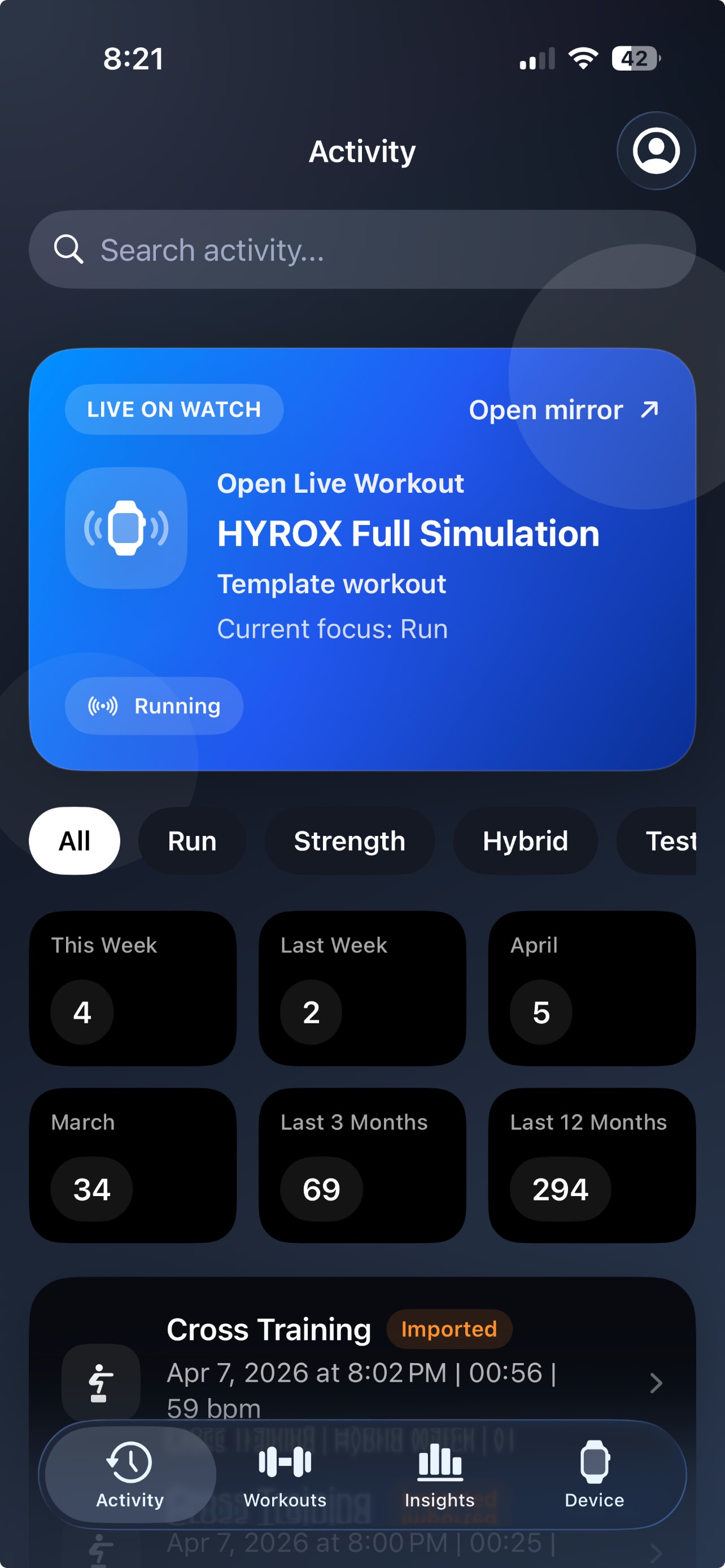This screenshot has width=725, height=1568.
Task: Open the profile icon
Action: pyautogui.click(x=656, y=150)
